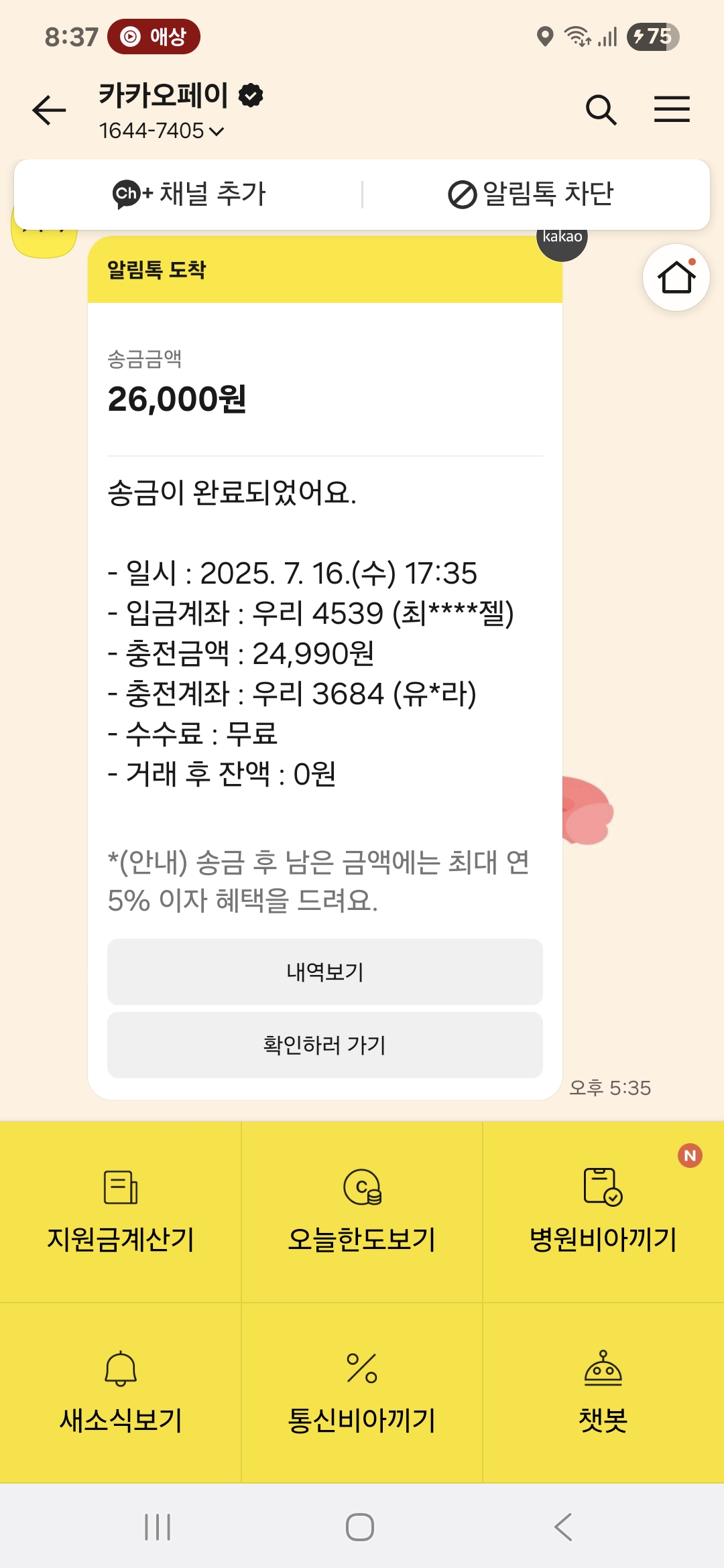Screen dimensions: 724x1568
Task: Go back from the 카카오페이 chat
Action: (50, 111)
